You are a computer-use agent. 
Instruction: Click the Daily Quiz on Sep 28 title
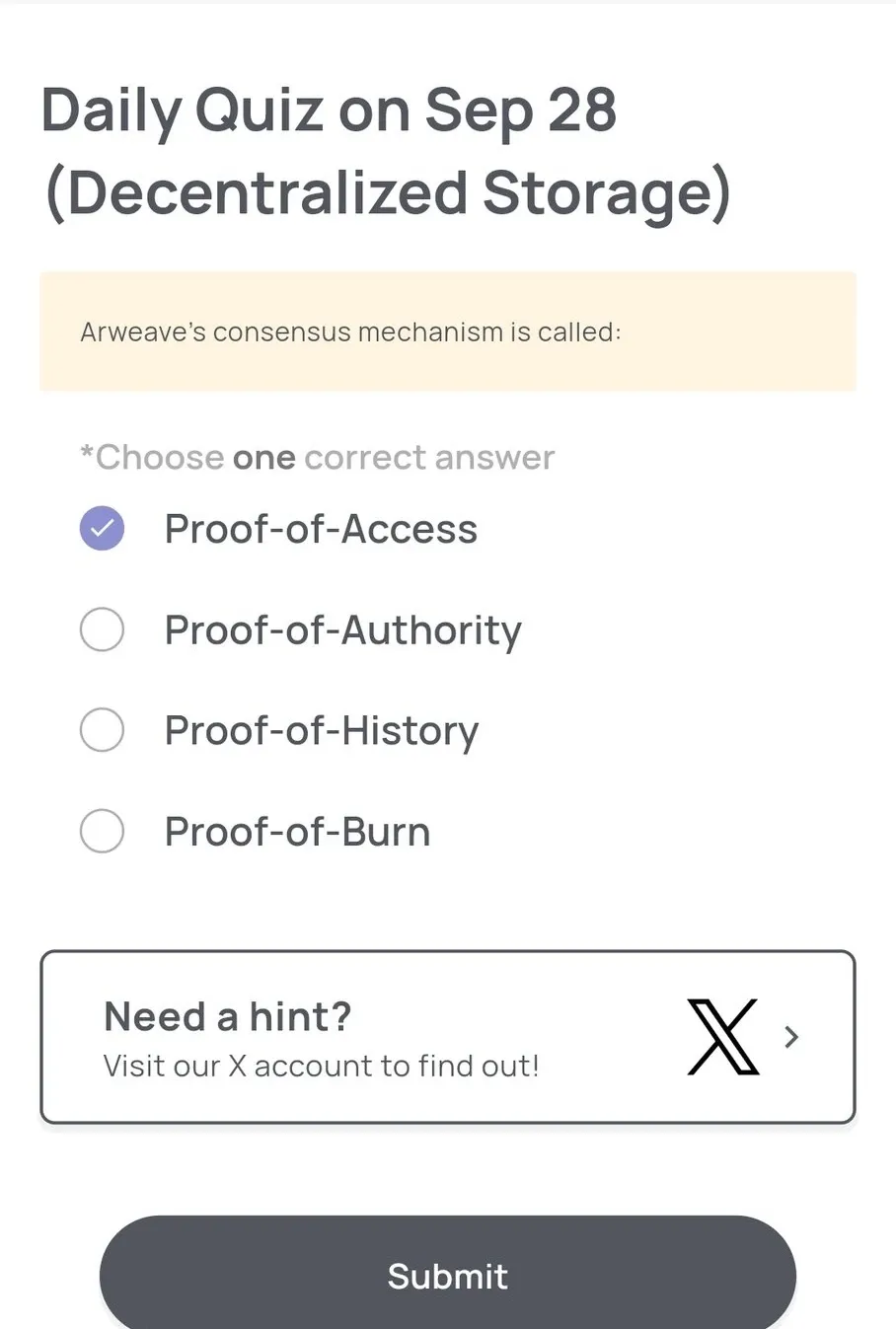click(x=388, y=150)
